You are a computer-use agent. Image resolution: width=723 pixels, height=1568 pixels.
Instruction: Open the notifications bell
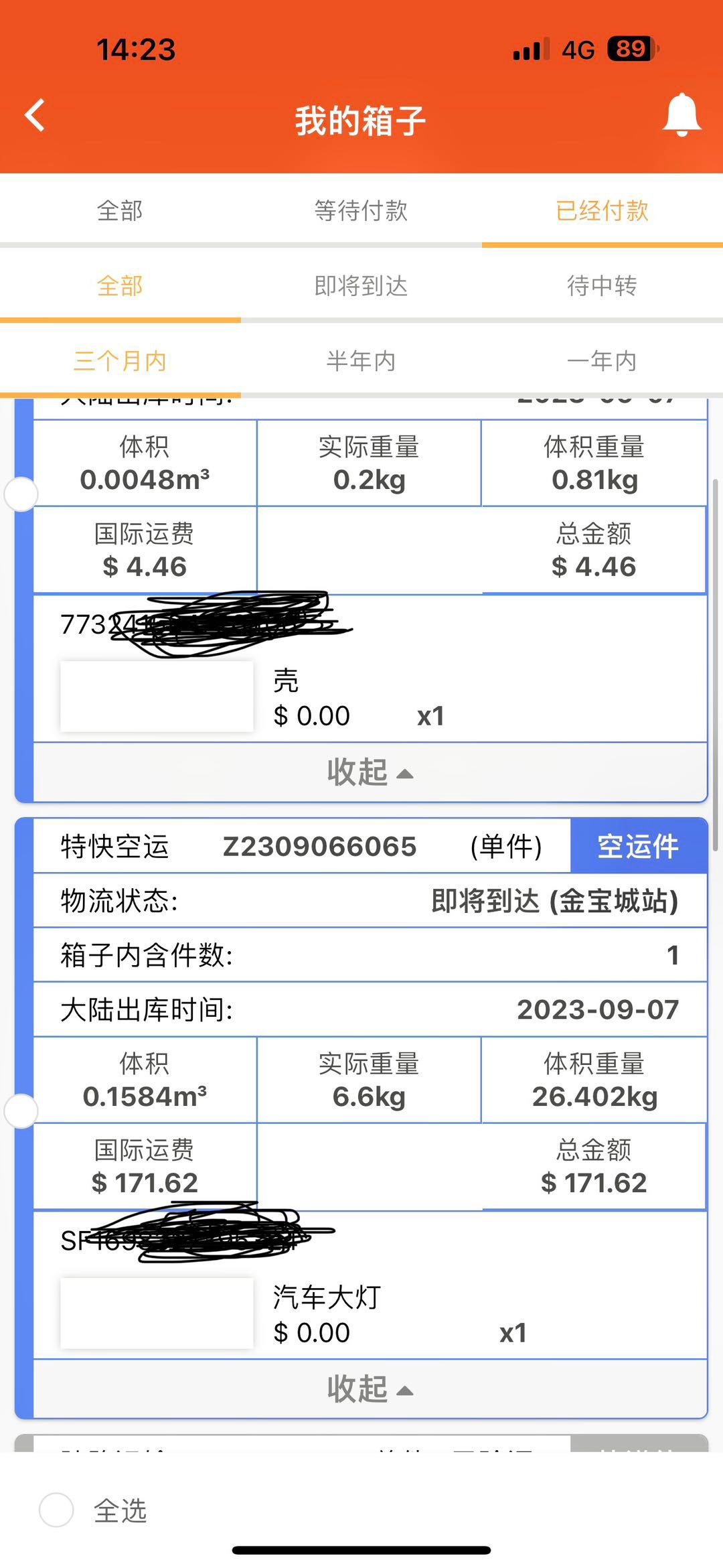click(x=681, y=115)
